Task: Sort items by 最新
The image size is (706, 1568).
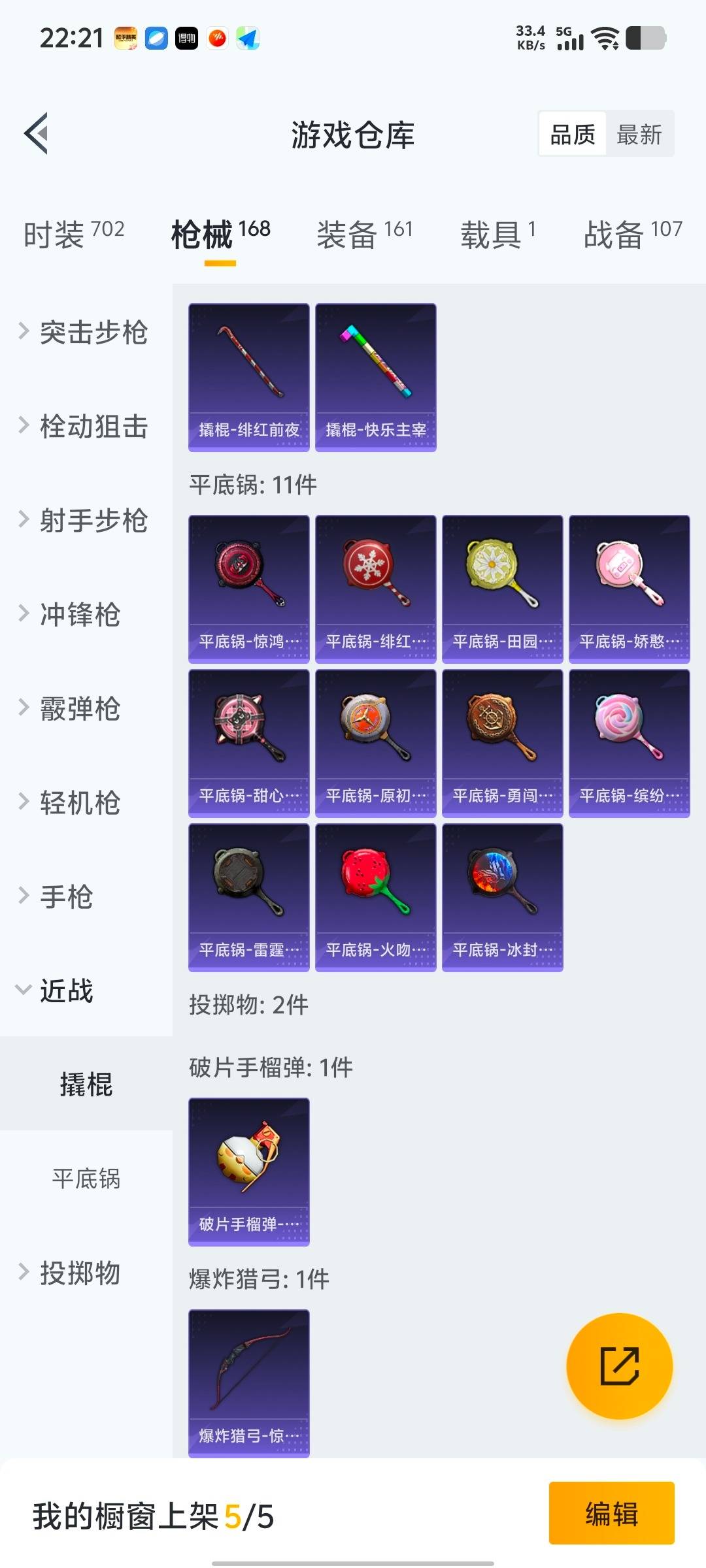Action: click(x=639, y=135)
